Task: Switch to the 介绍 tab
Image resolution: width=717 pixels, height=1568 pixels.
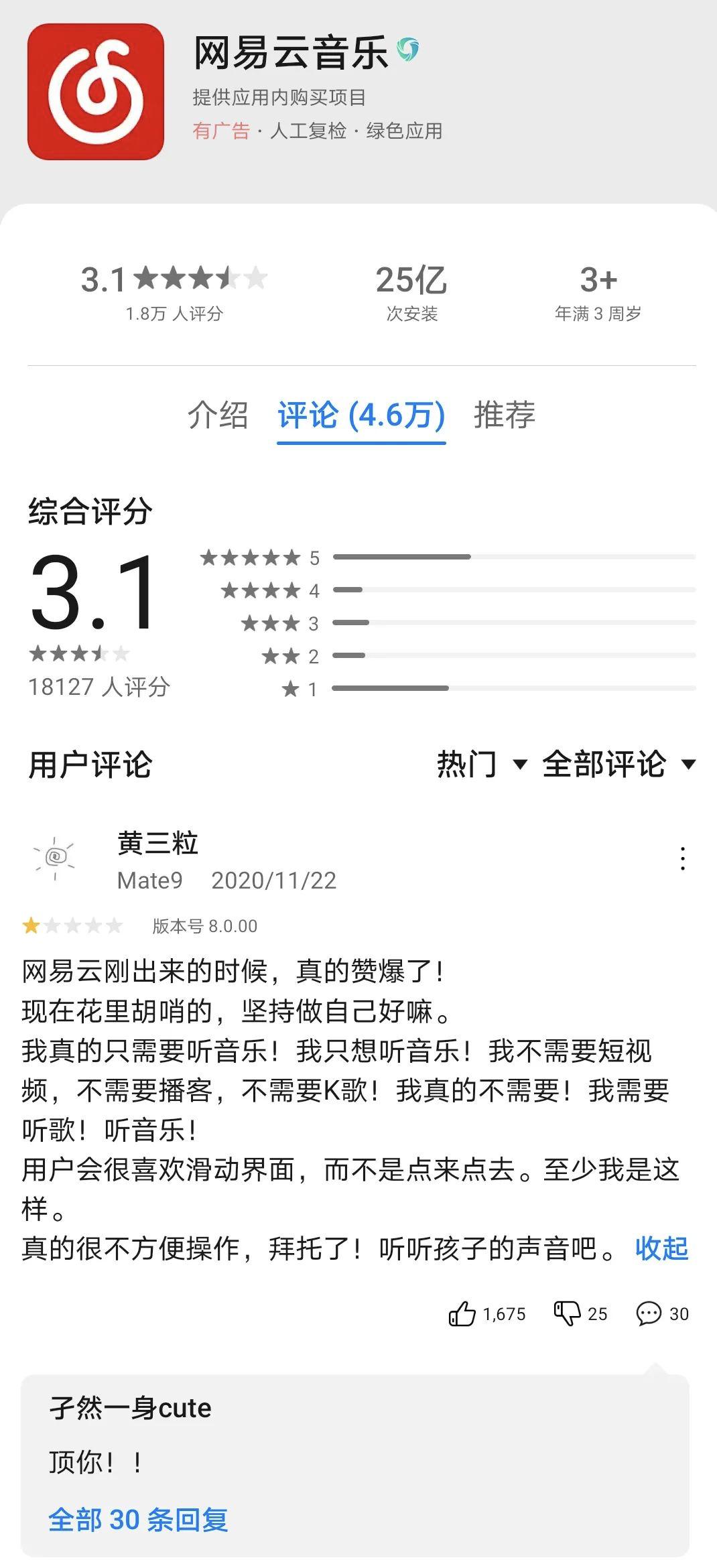Action: (215, 416)
